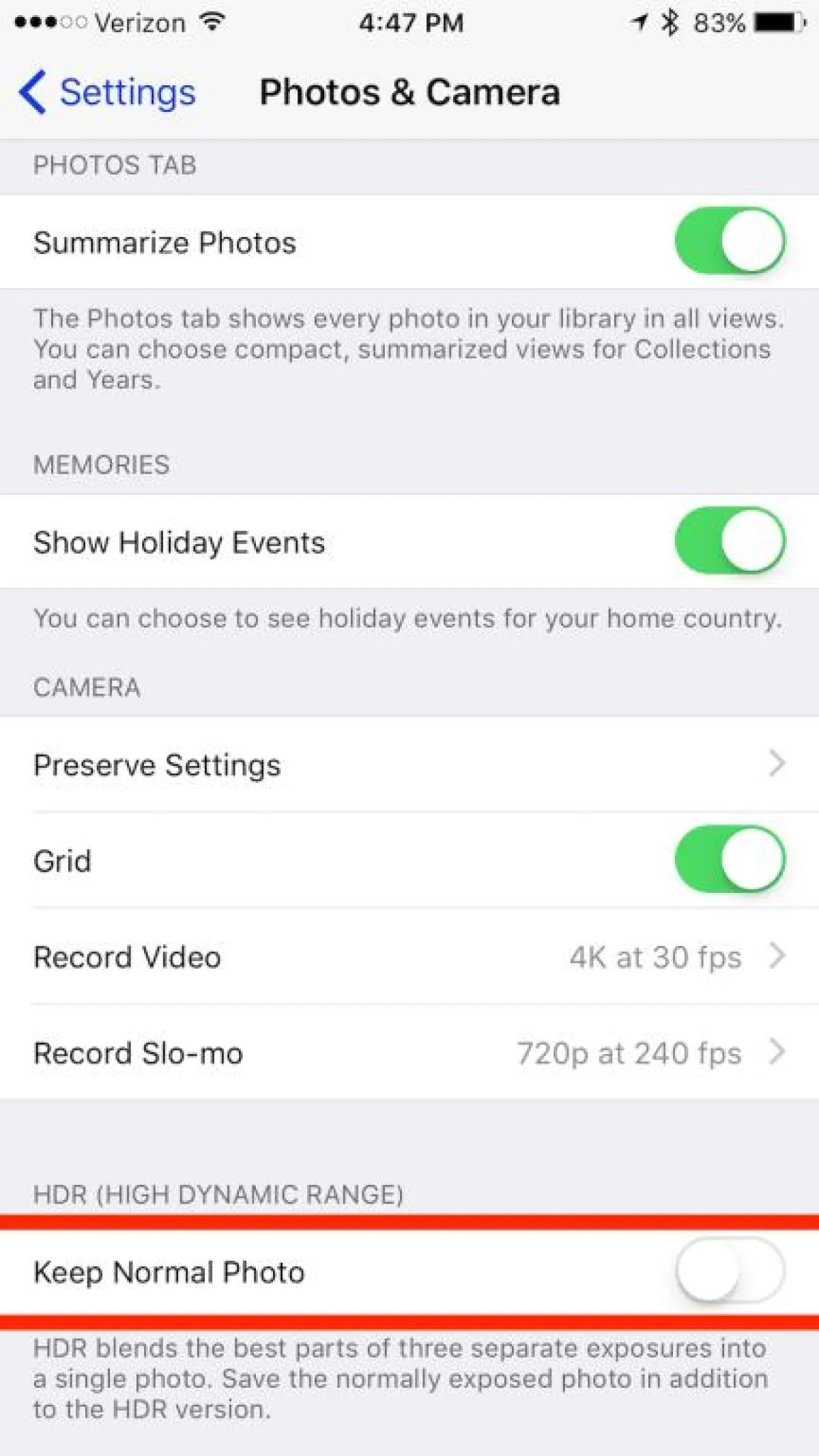Viewport: 819px width, 1456px height.
Task: Go back to Settings
Action: click(x=108, y=92)
